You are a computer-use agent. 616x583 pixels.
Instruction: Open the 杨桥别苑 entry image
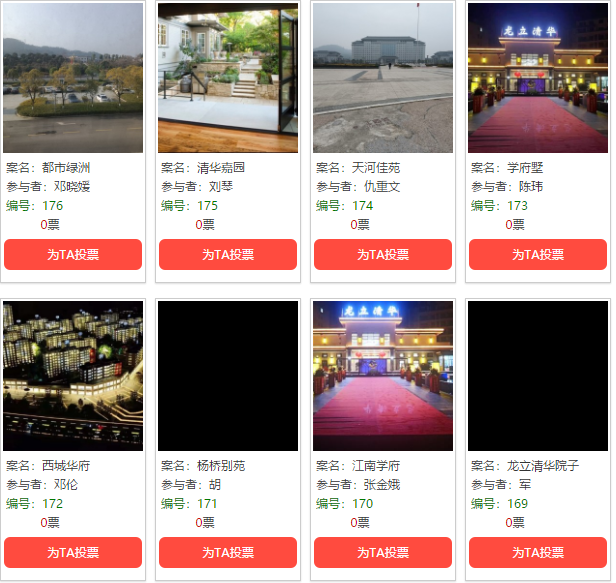click(228, 376)
